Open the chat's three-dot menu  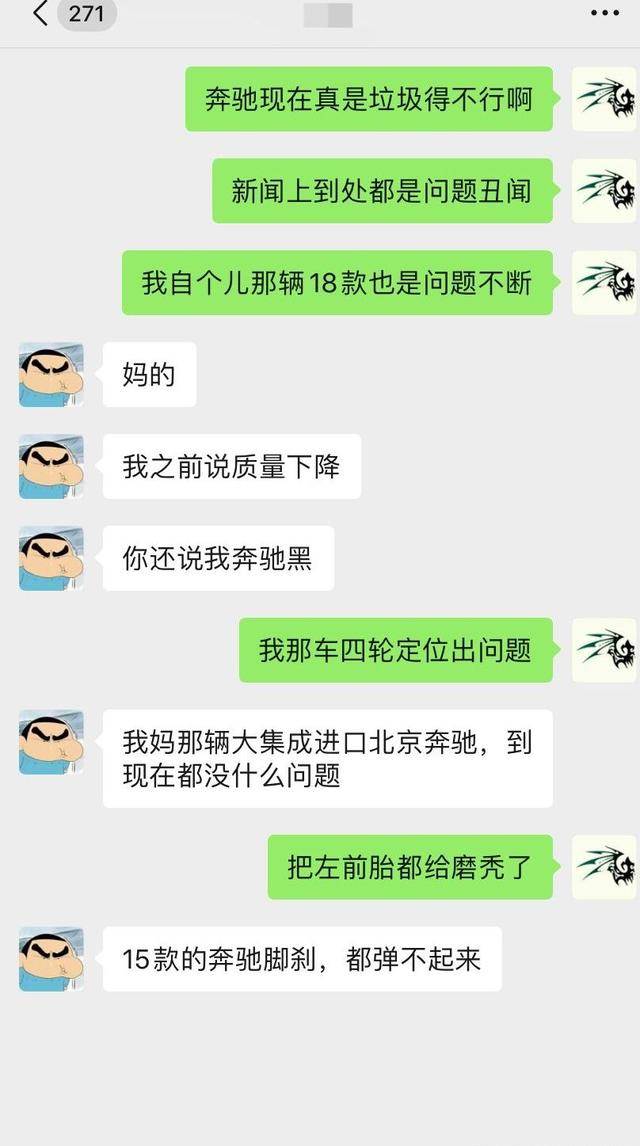click(x=604, y=14)
